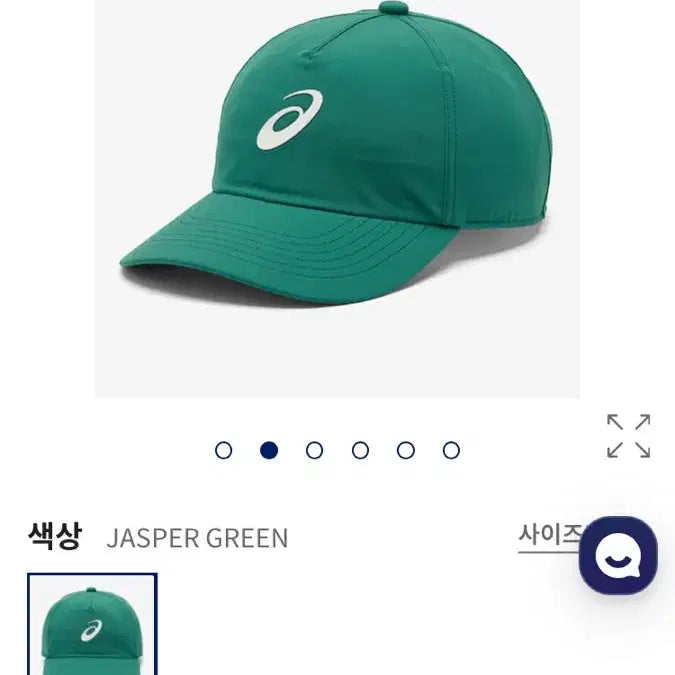Expand the product image to fullscreen
The image size is (675, 675).
[629, 436]
